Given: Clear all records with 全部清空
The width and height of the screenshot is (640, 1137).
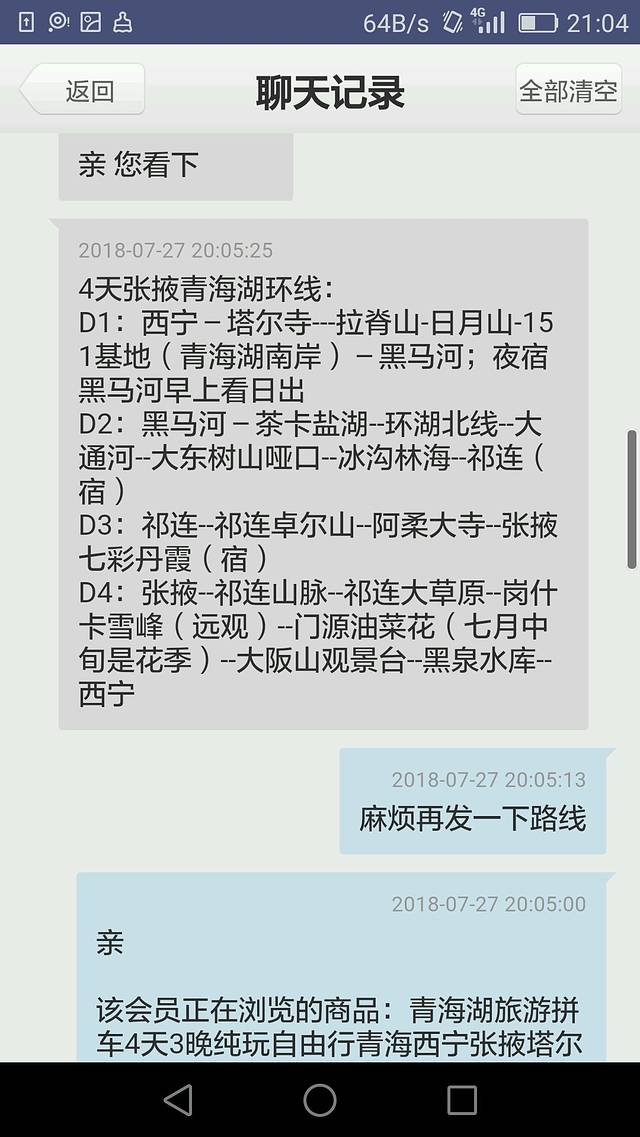Looking at the screenshot, I should coord(568,91).
